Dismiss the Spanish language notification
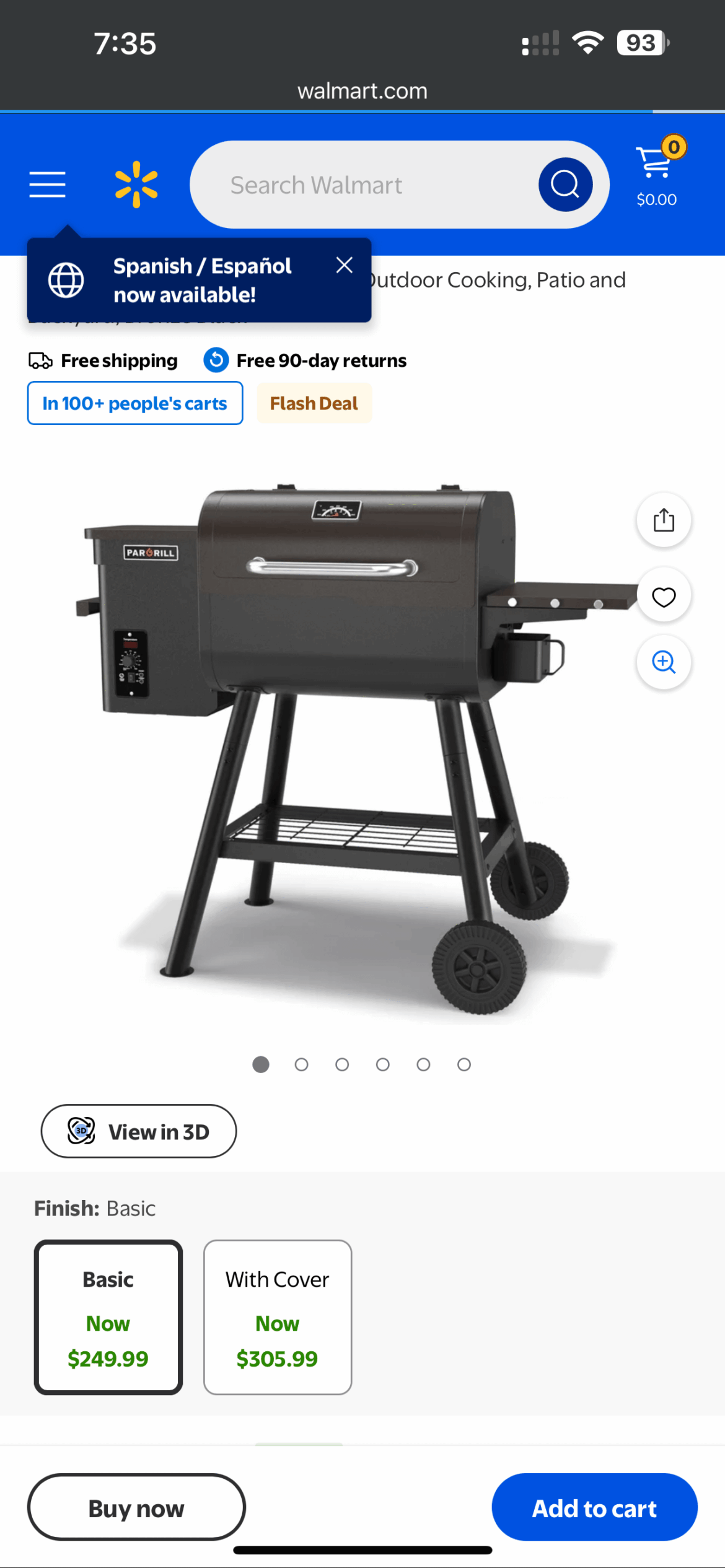Image resolution: width=725 pixels, height=1568 pixels. 345,265
